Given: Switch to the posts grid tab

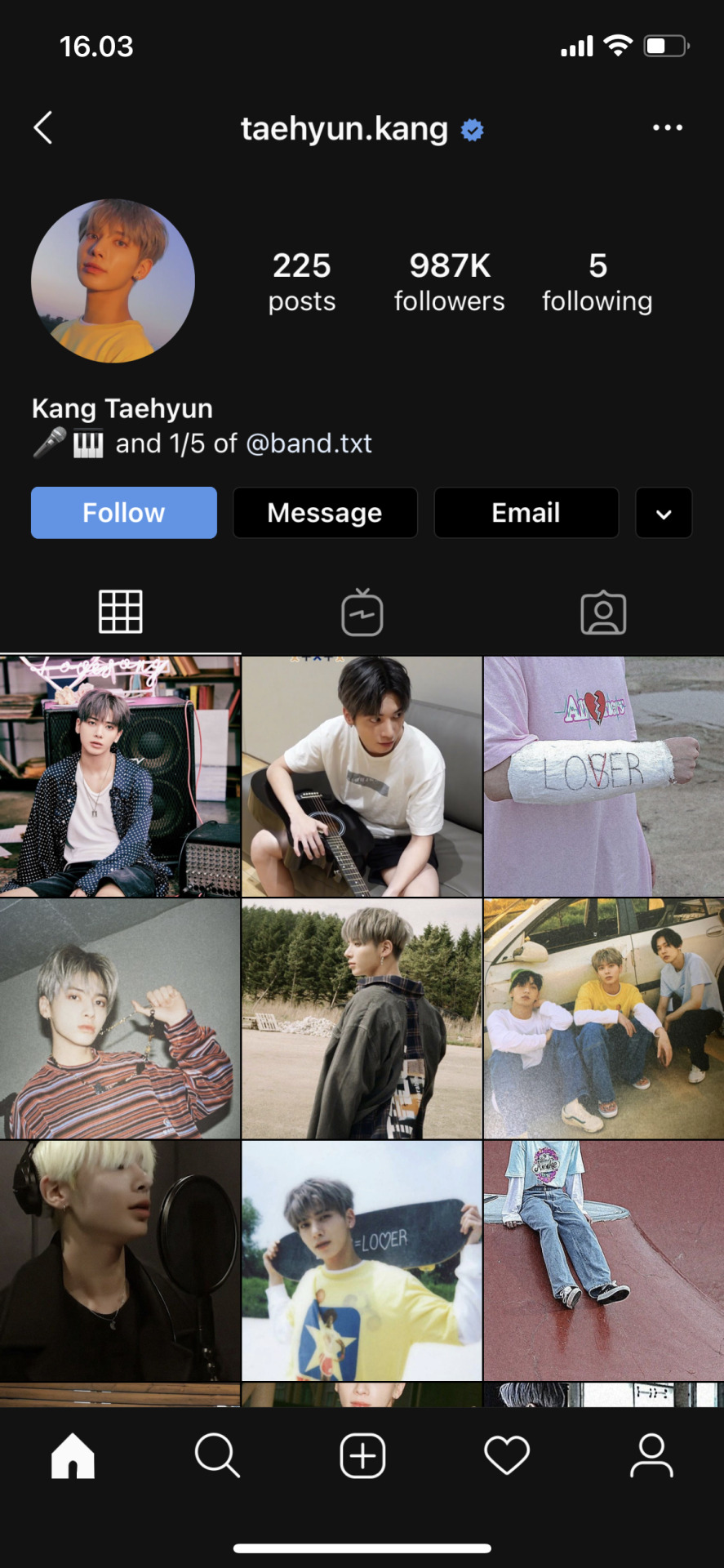Looking at the screenshot, I should pos(121,612).
